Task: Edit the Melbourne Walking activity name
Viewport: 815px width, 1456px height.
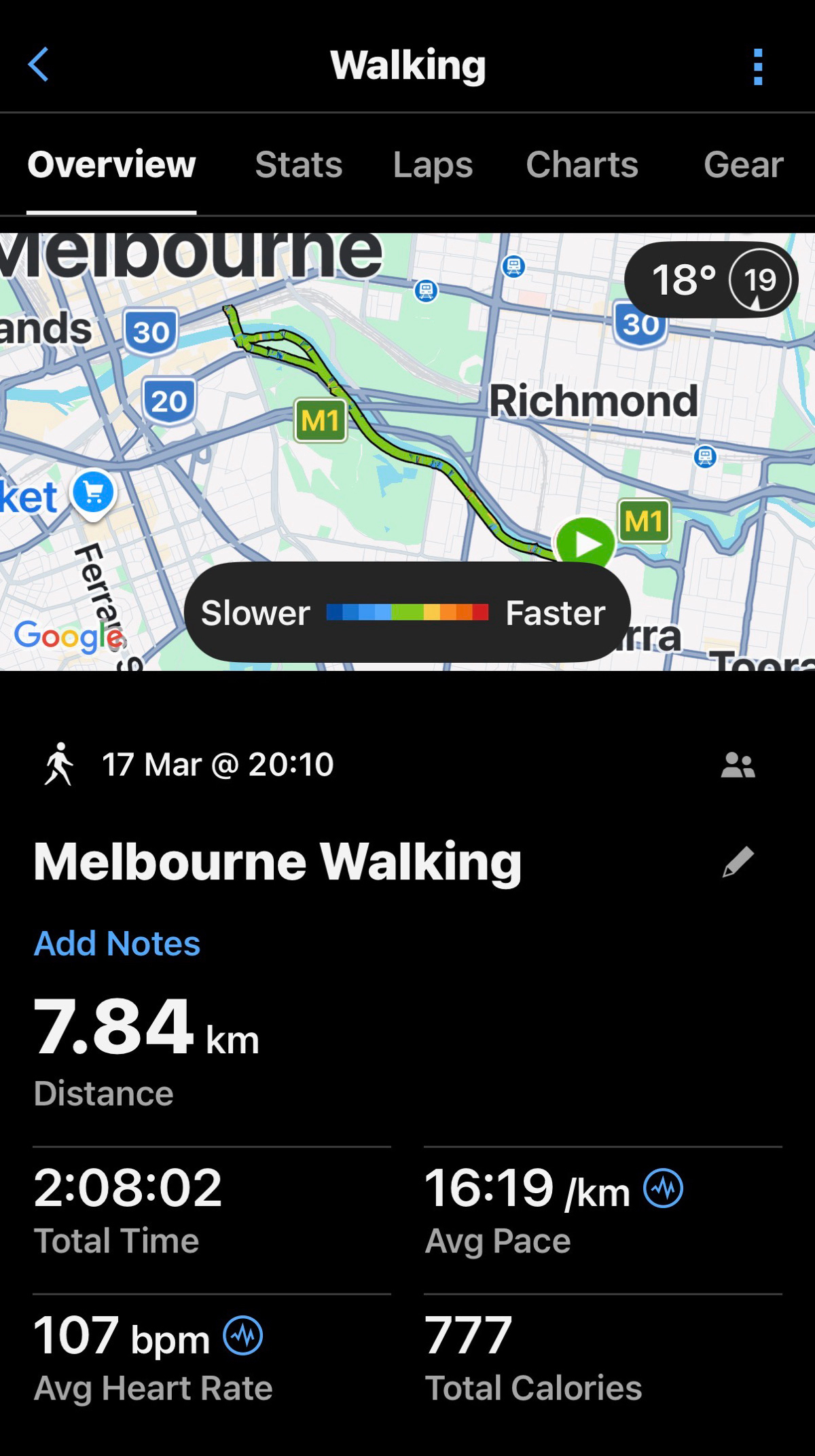Action: coord(738,862)
